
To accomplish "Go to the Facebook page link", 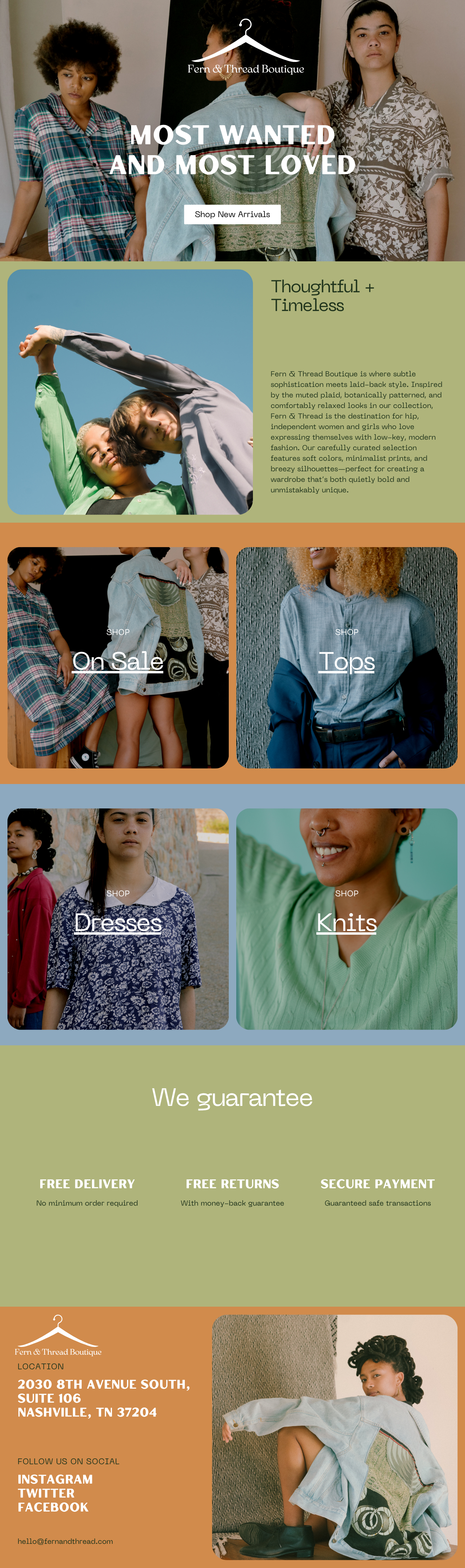I will [53, 1507].
